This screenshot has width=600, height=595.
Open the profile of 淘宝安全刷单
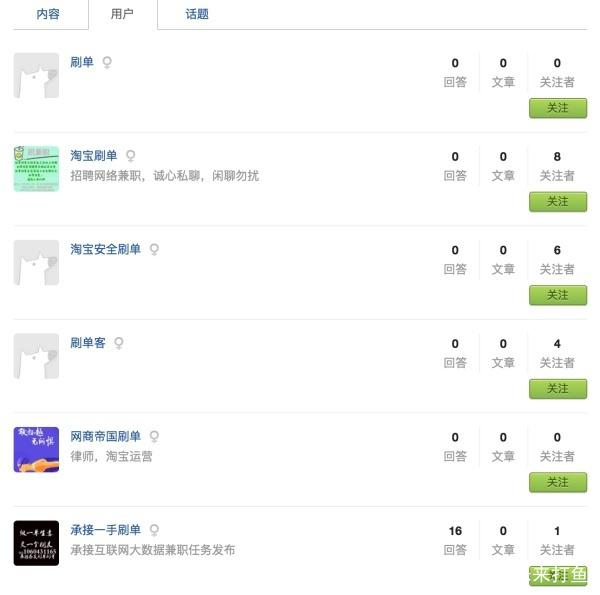pyautogui.click(x=105, y=249)
